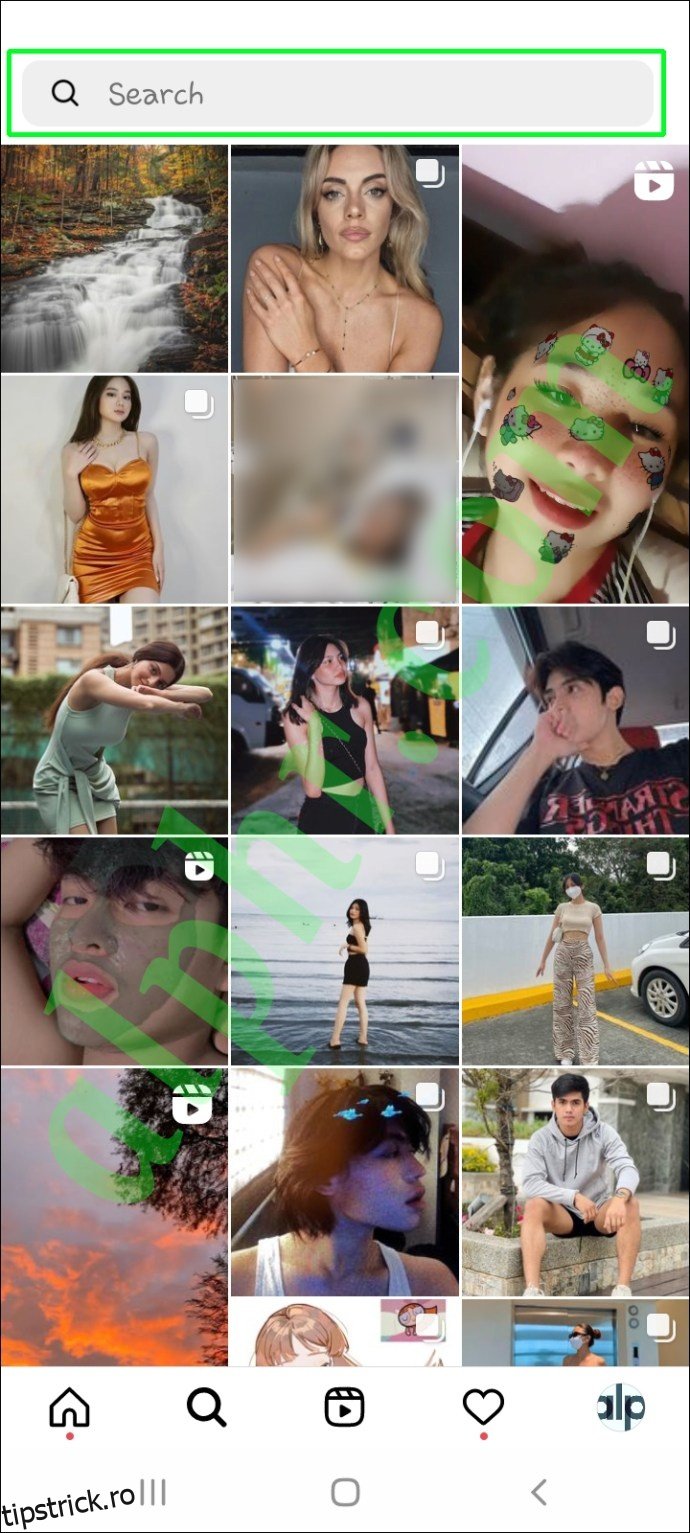Open the waterfall forest photo
This screenshot has height=1533, width=690.
(x=114, y=258)
